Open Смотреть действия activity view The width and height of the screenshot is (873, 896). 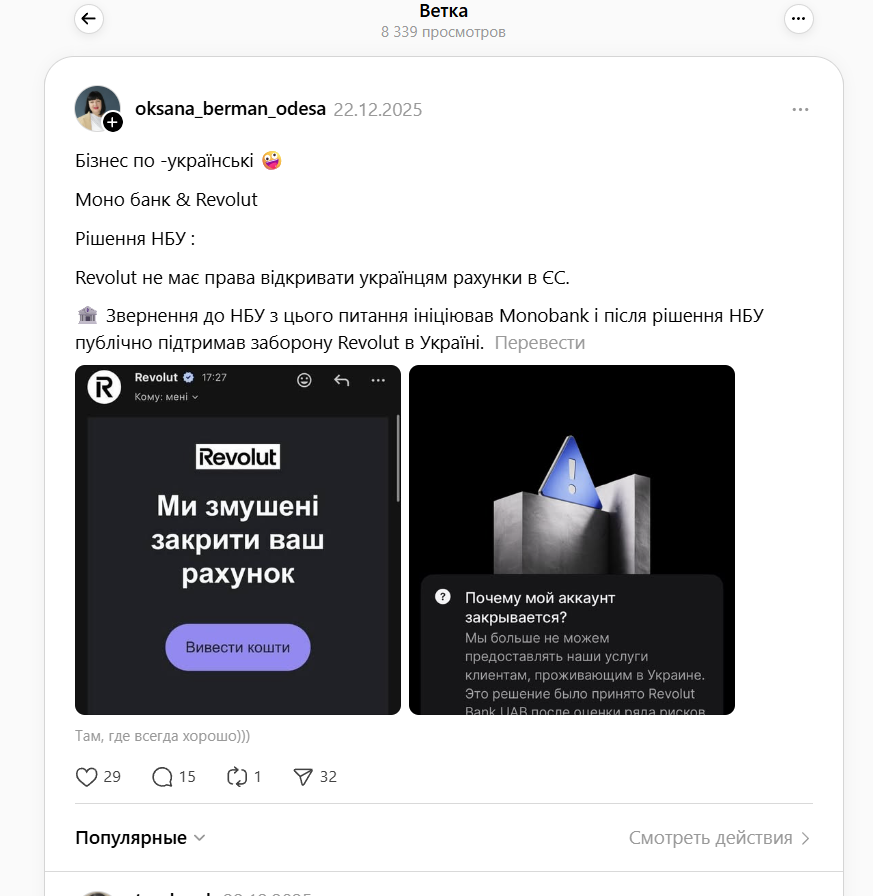(x=719, y=838)
